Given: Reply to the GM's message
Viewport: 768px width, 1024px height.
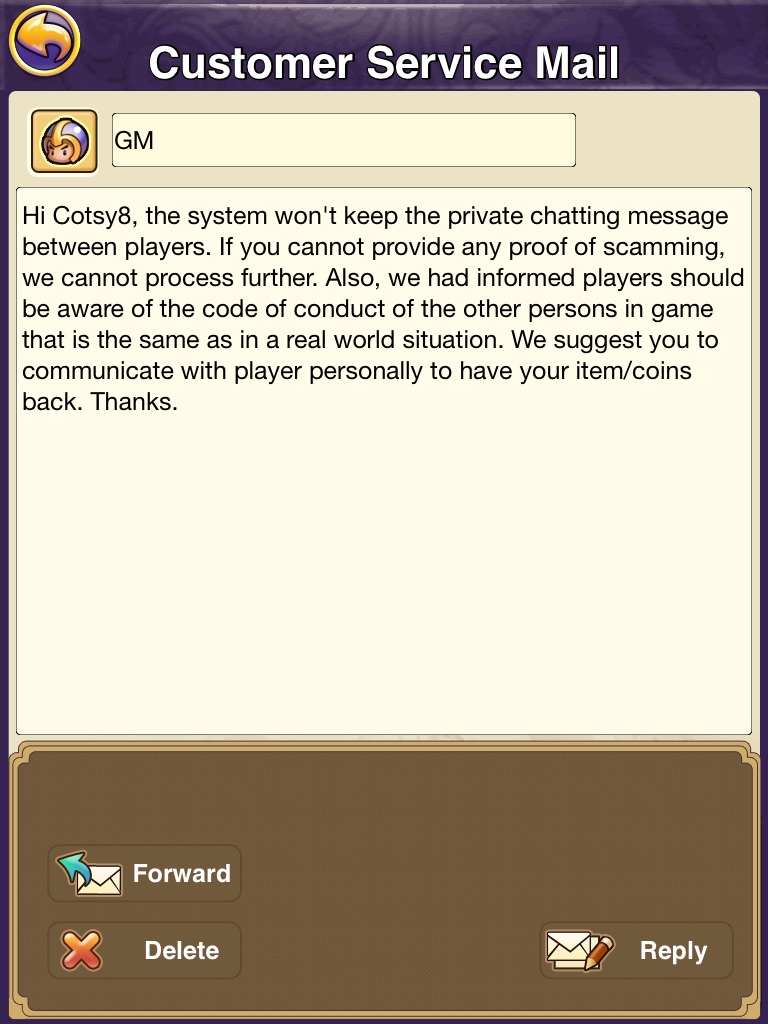Looking at the screenshot, I should pos(636,950).
